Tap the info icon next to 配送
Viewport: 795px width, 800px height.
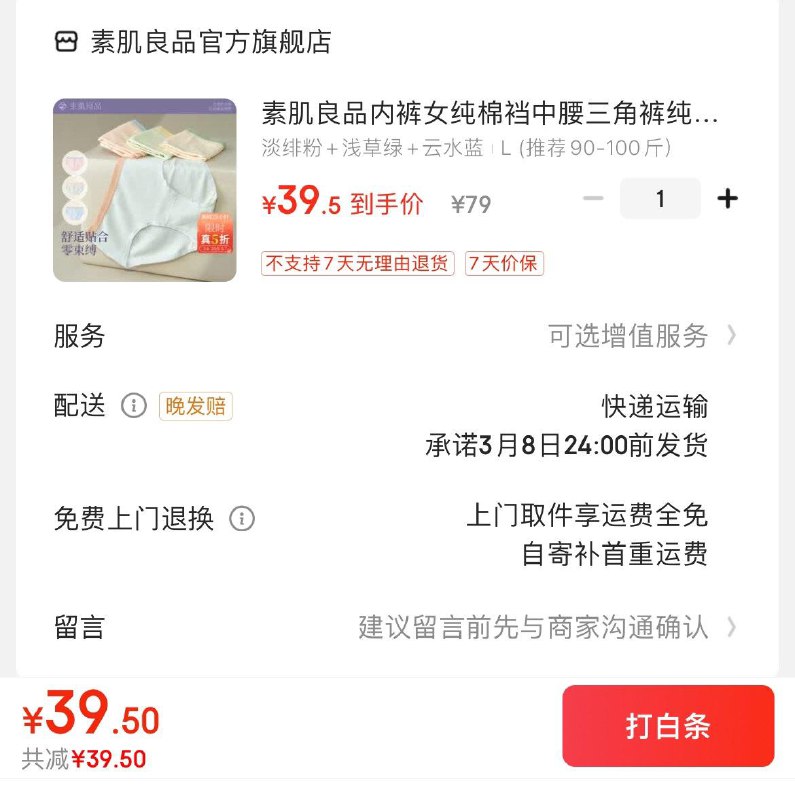click(x=134, y=406)
